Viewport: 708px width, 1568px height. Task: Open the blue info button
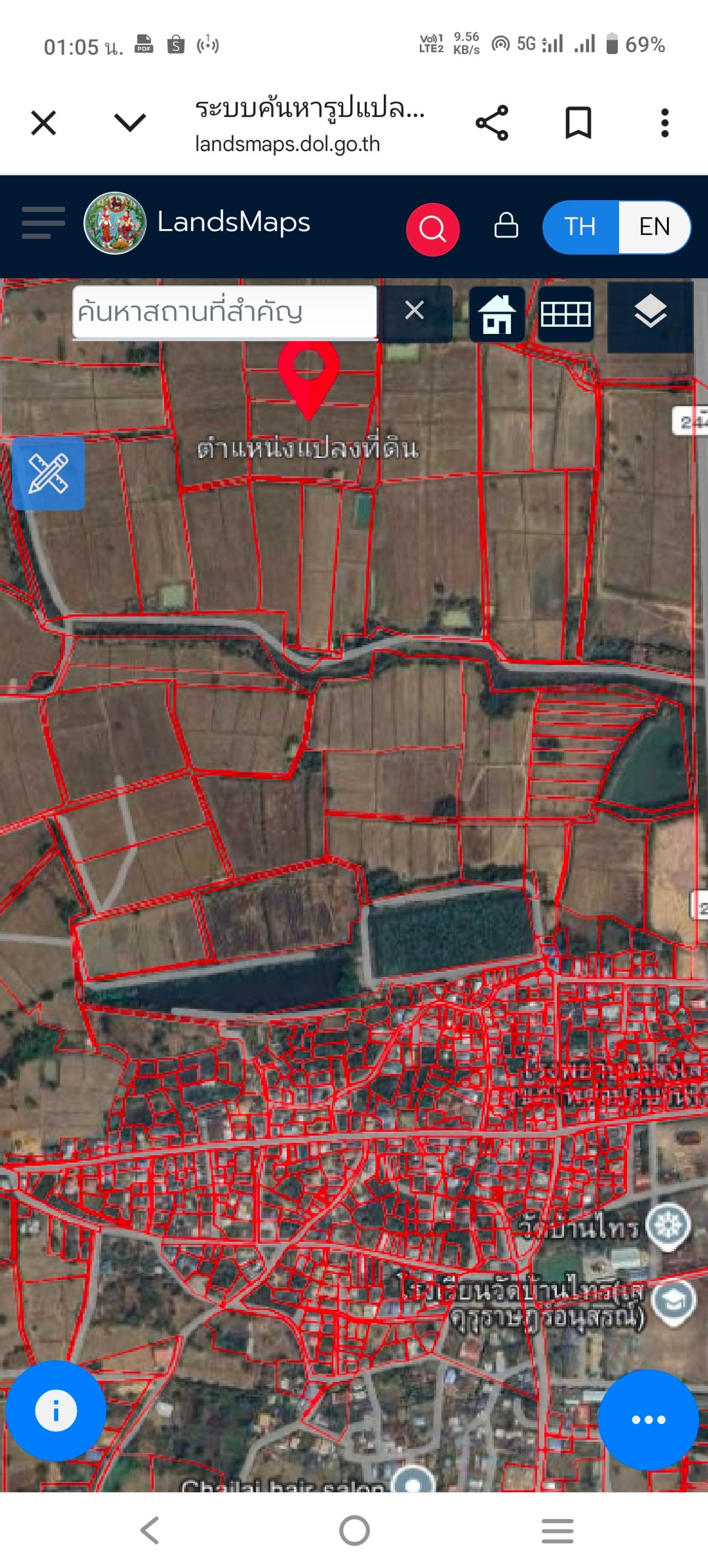coord(56,1410)
